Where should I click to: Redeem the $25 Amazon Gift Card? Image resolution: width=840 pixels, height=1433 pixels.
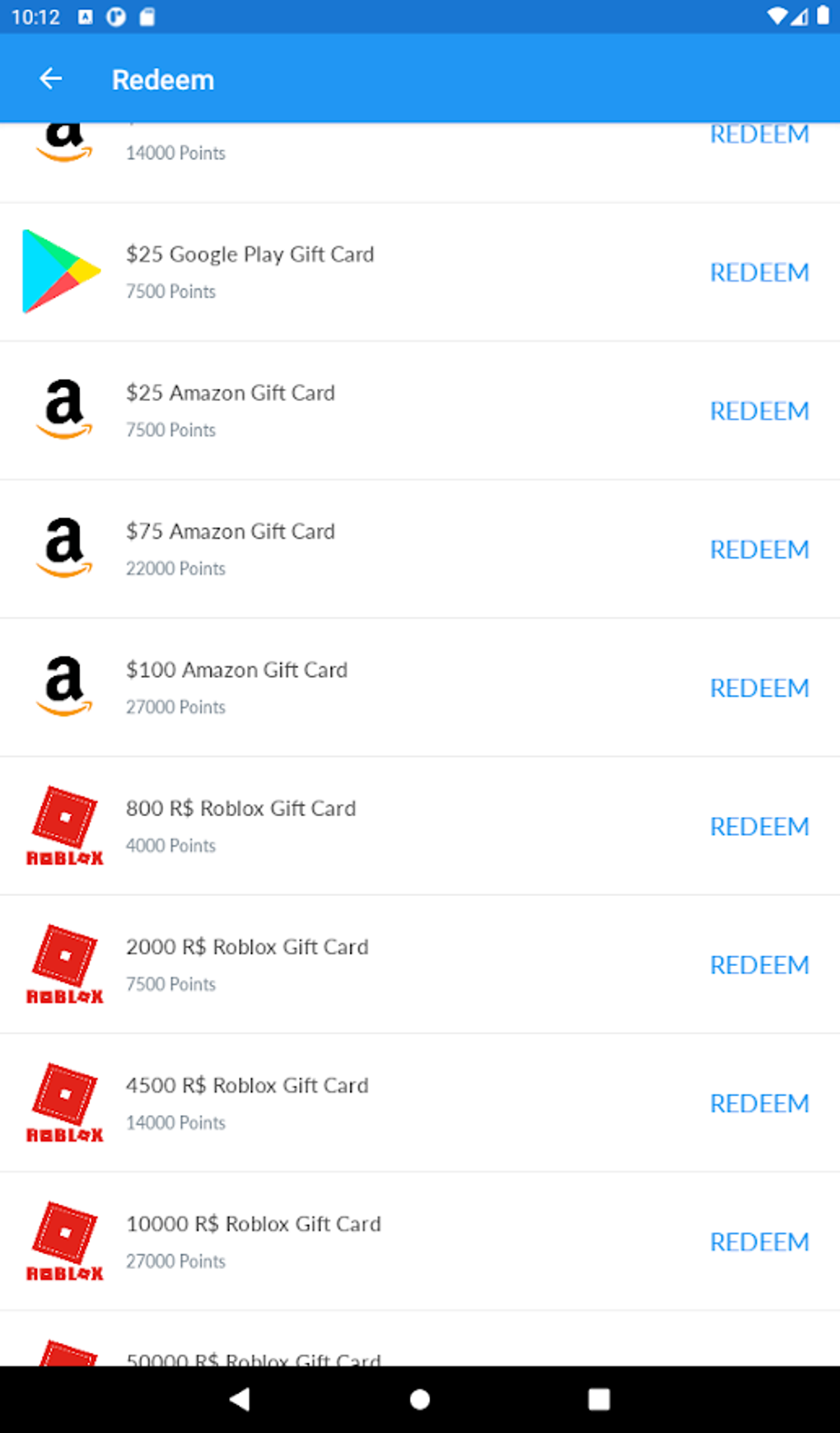click(759, 411)
